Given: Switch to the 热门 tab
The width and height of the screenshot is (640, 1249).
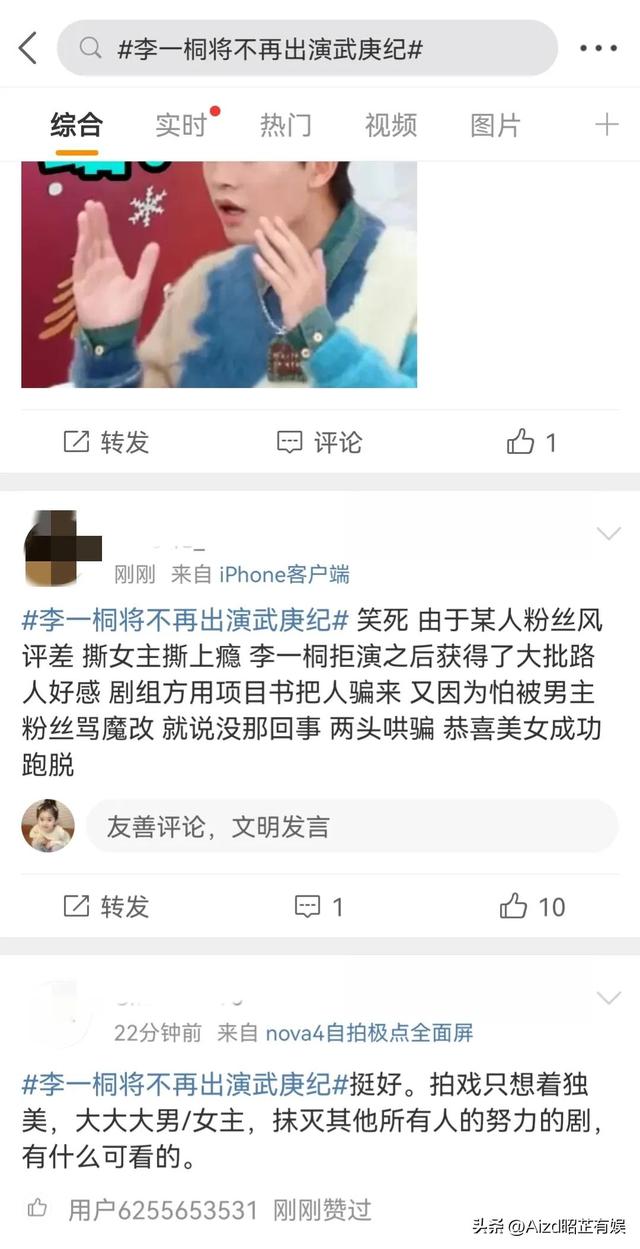Looking at the screenshot, I should (x=286, y=125).
